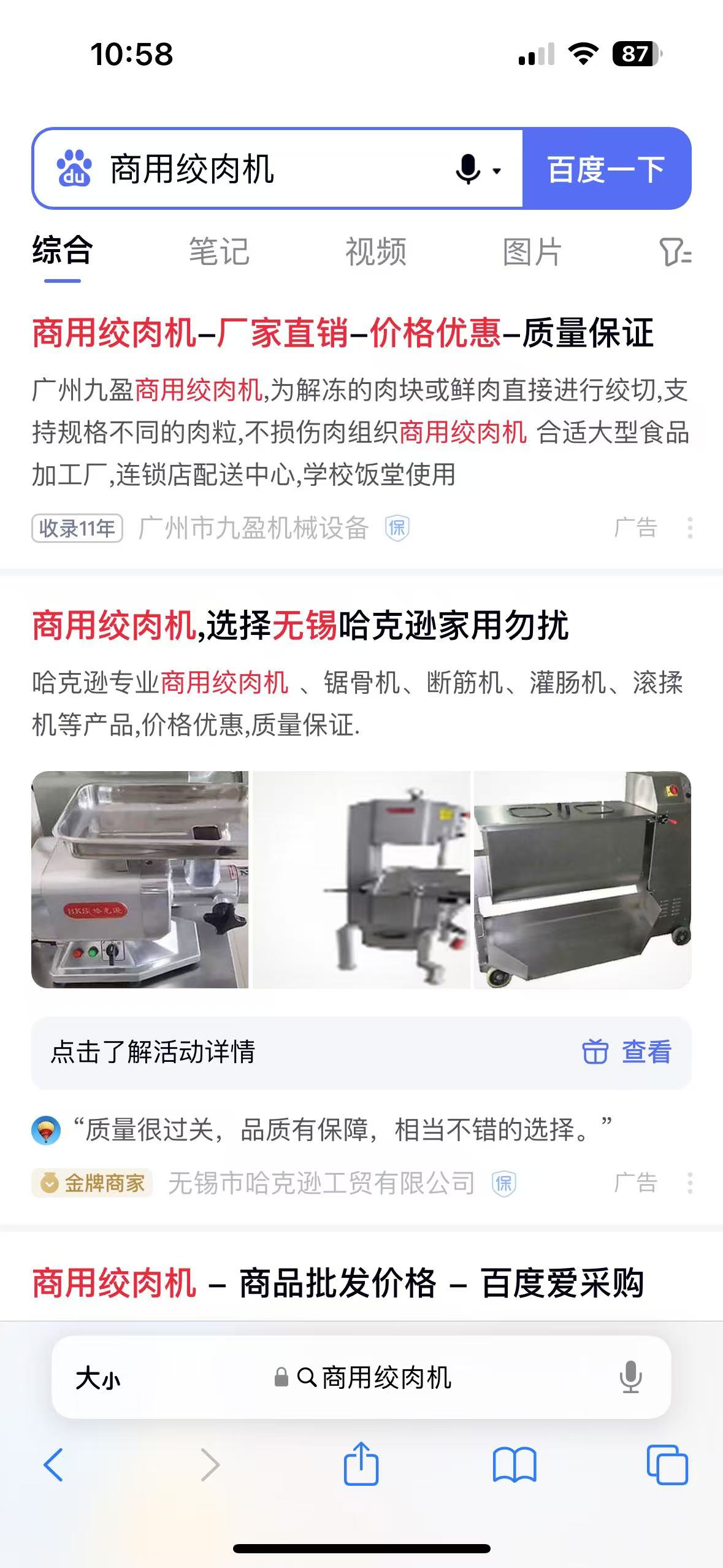723x1568 pixels.
Task: View the bone saw machine image
Action: (x=361, y=880)
